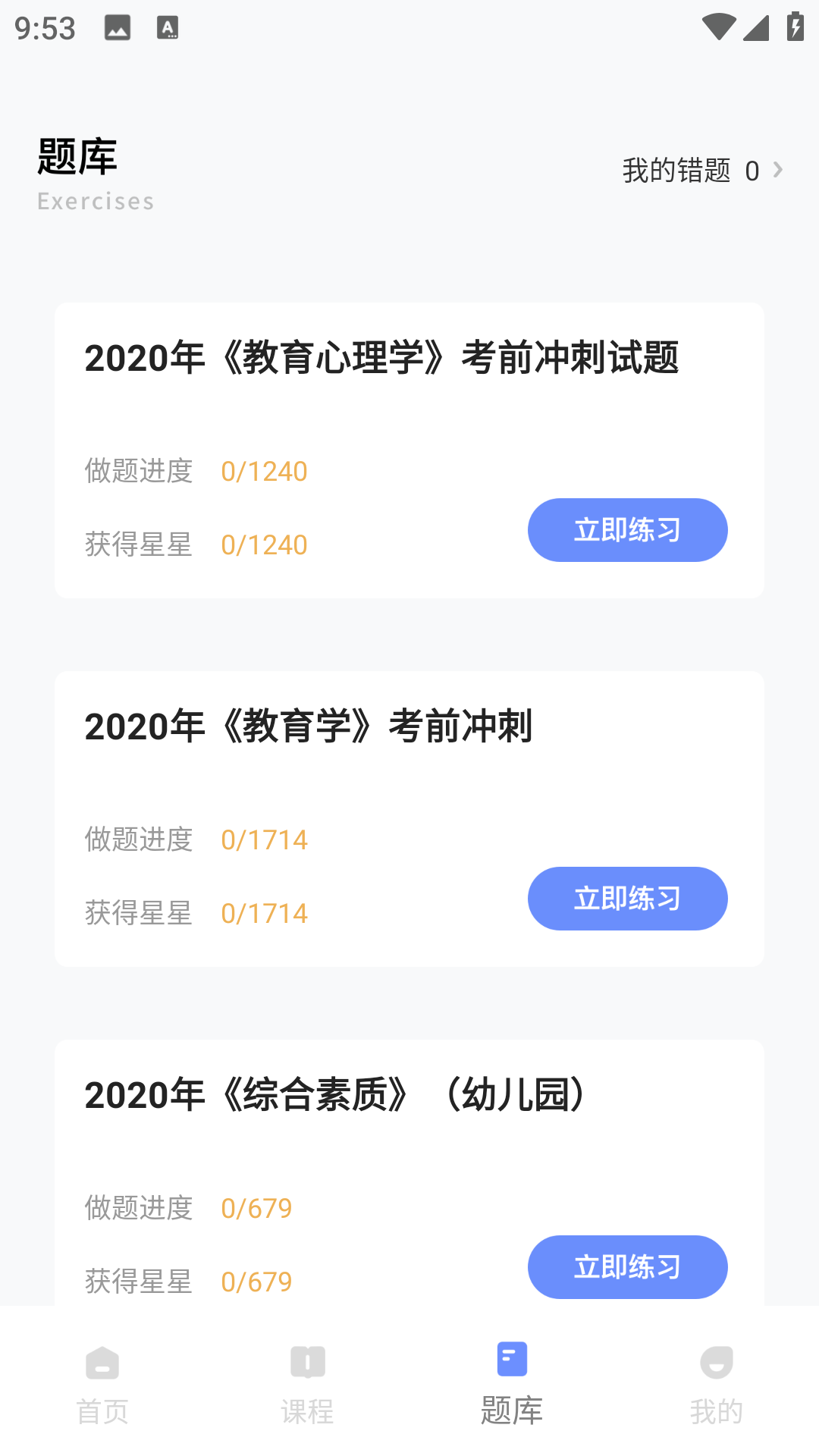Open the 首页 home icon in bottom navigation

coord(102,1362)
